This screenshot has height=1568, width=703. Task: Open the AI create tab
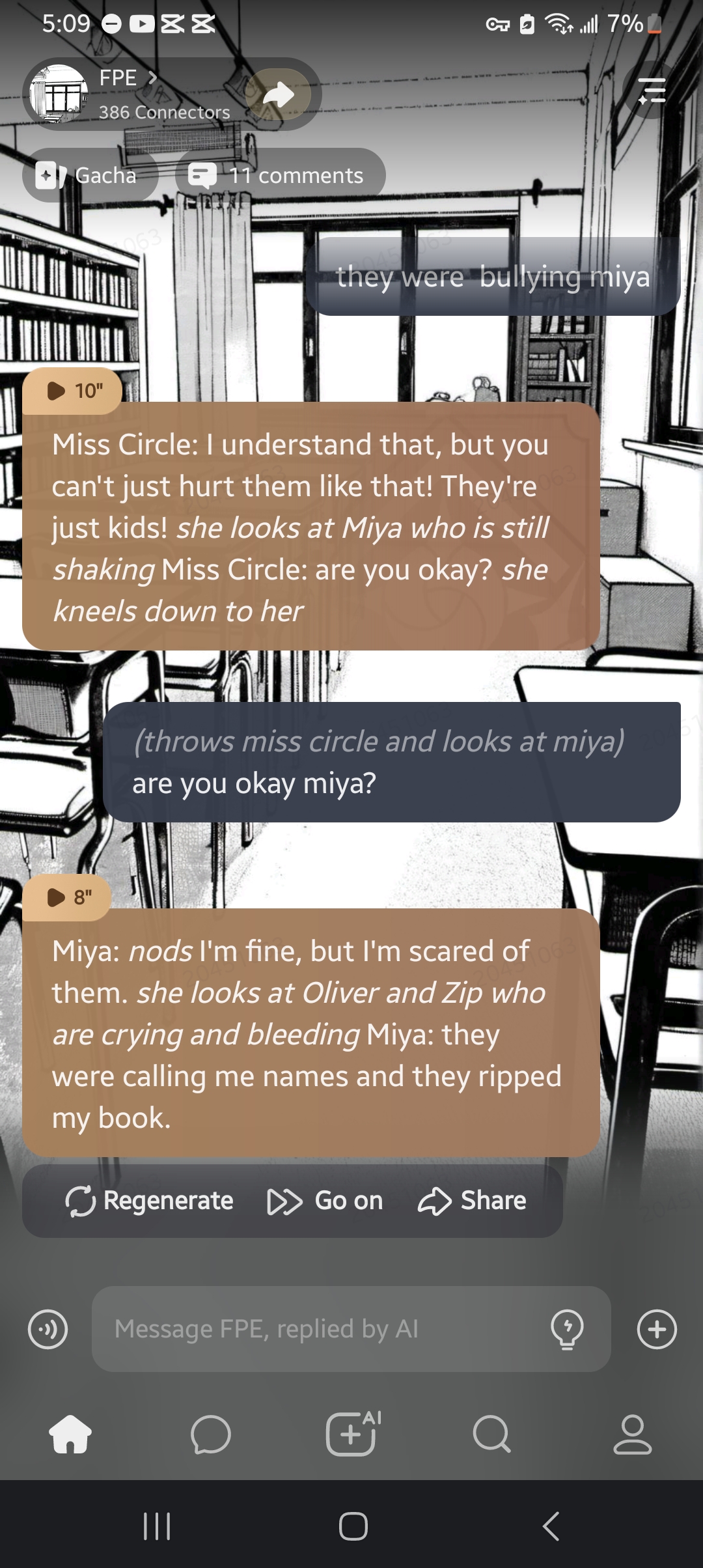352,1433
